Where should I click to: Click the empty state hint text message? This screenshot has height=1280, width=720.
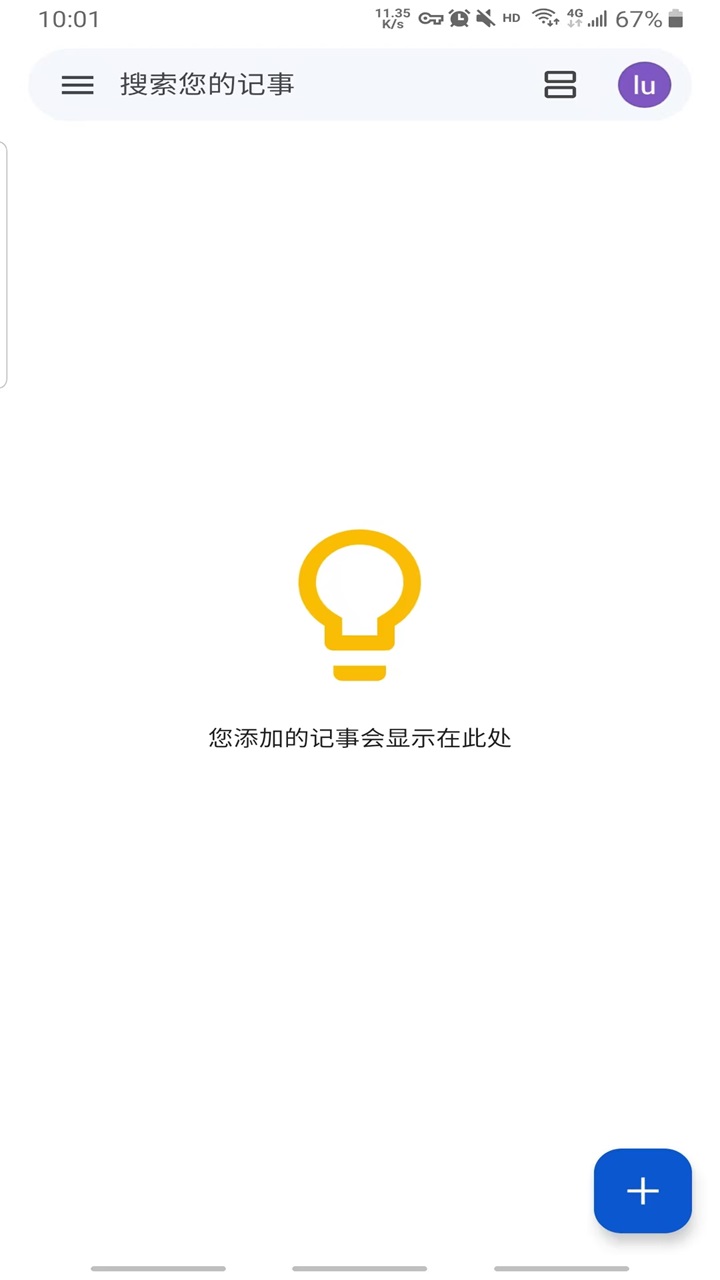[x=359, y=738]
